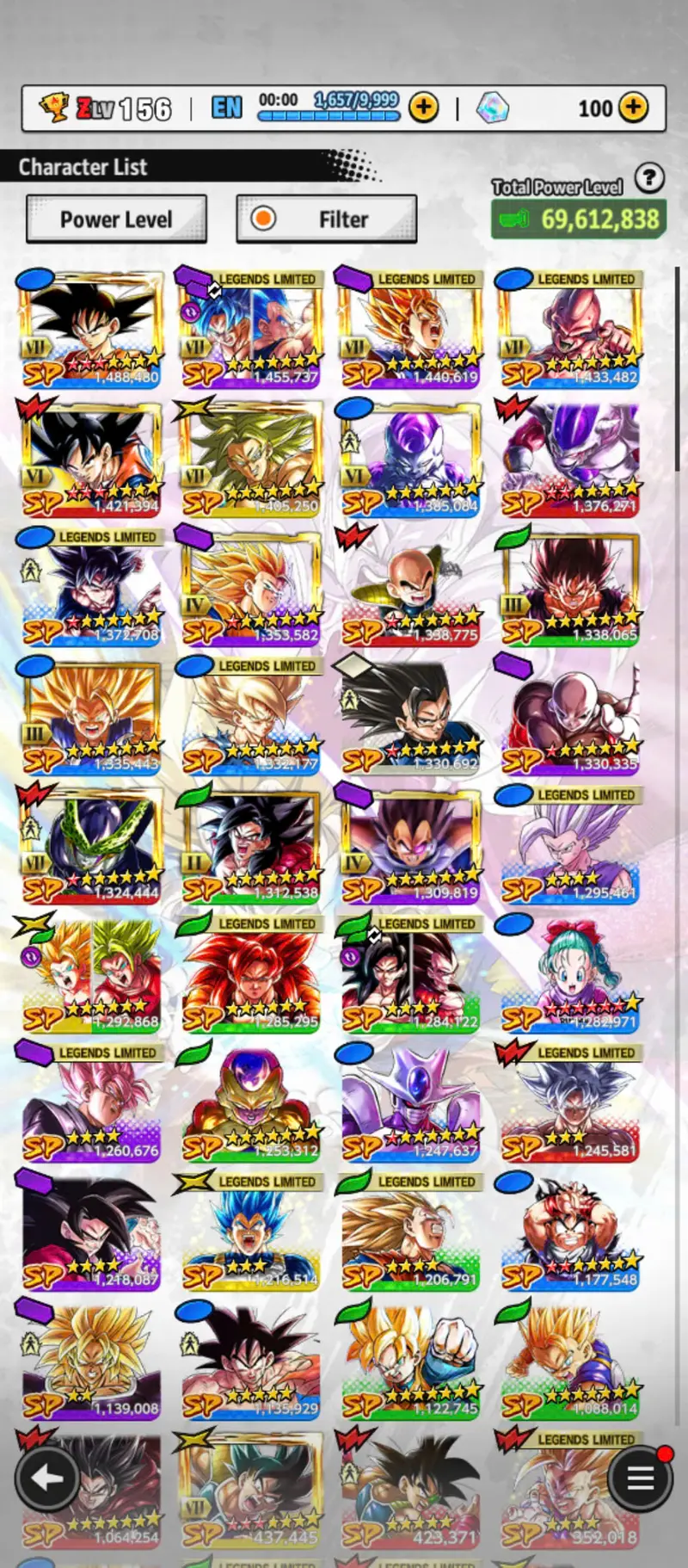This screenshot has height=1568, width=688.
Task: Add energy with the plus button beside EN
Action: 423,108
